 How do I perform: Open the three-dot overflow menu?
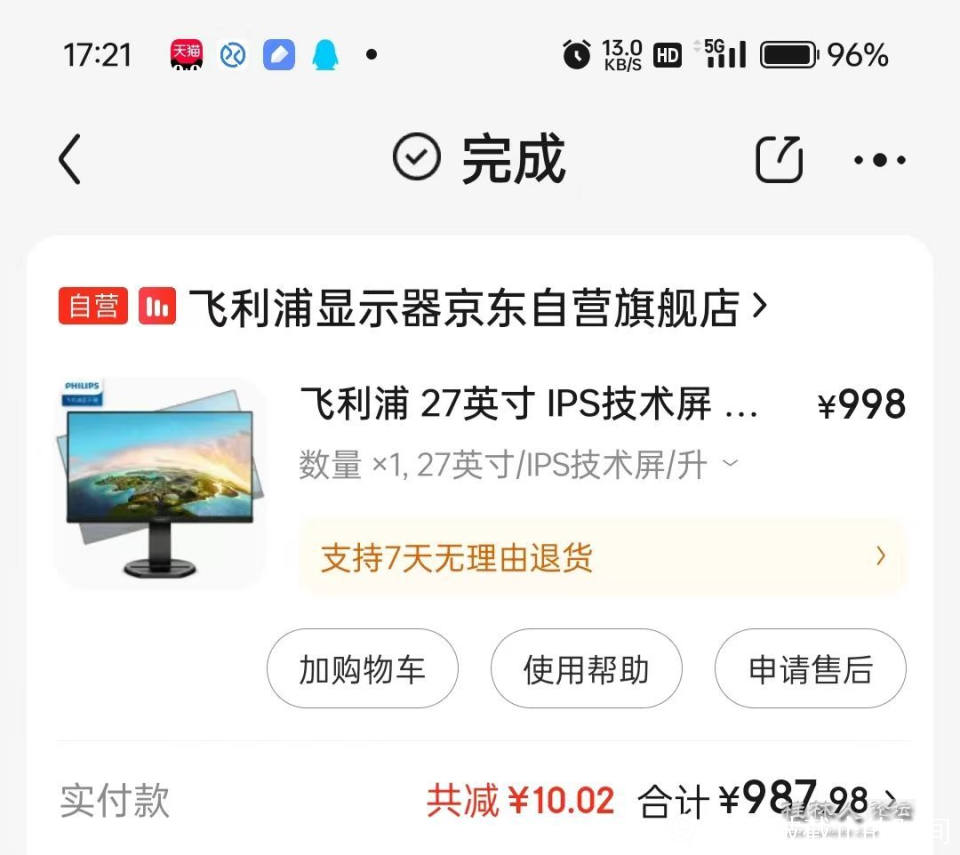pyautogui.click(x=880, y=160)
